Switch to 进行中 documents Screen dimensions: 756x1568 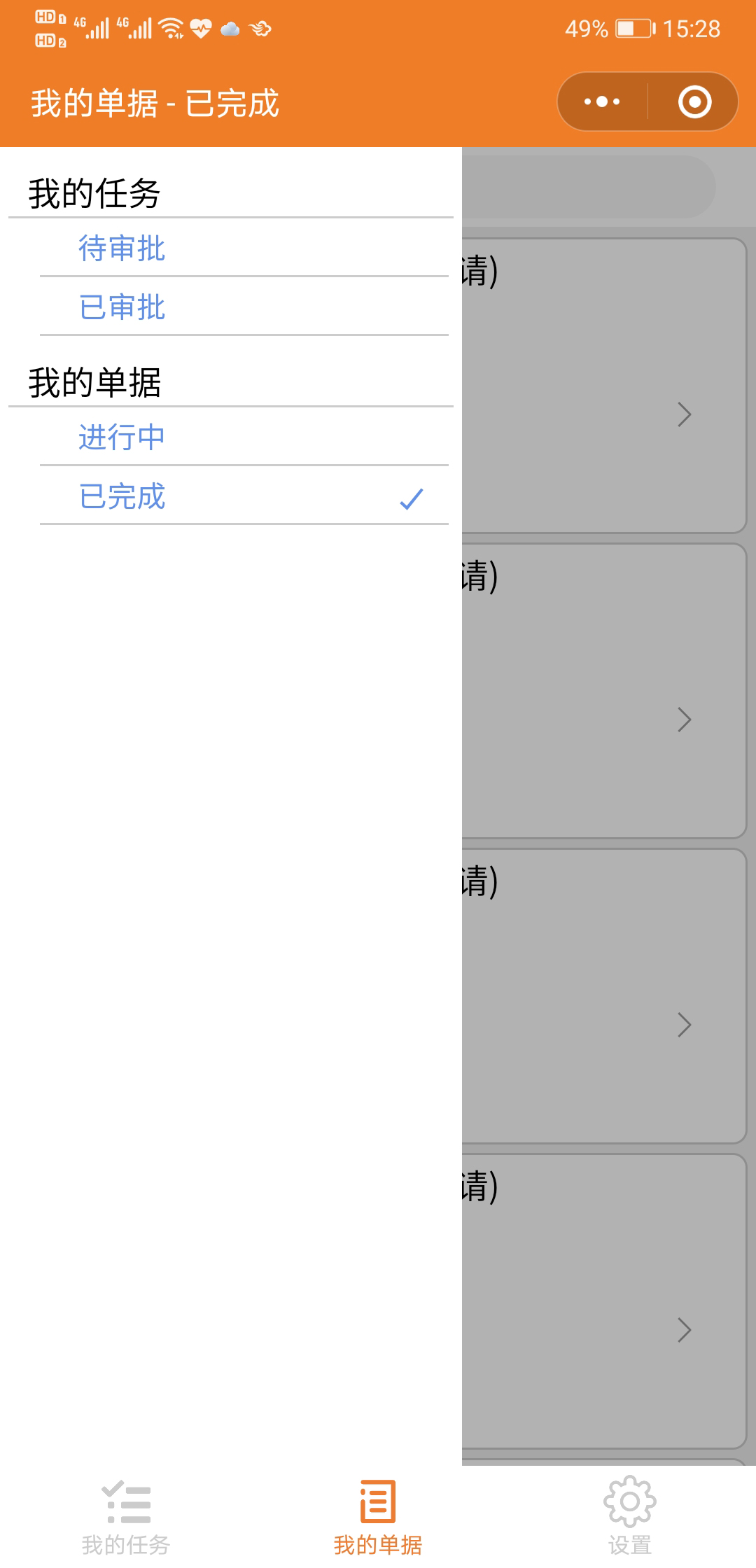(x=244, y=437)
